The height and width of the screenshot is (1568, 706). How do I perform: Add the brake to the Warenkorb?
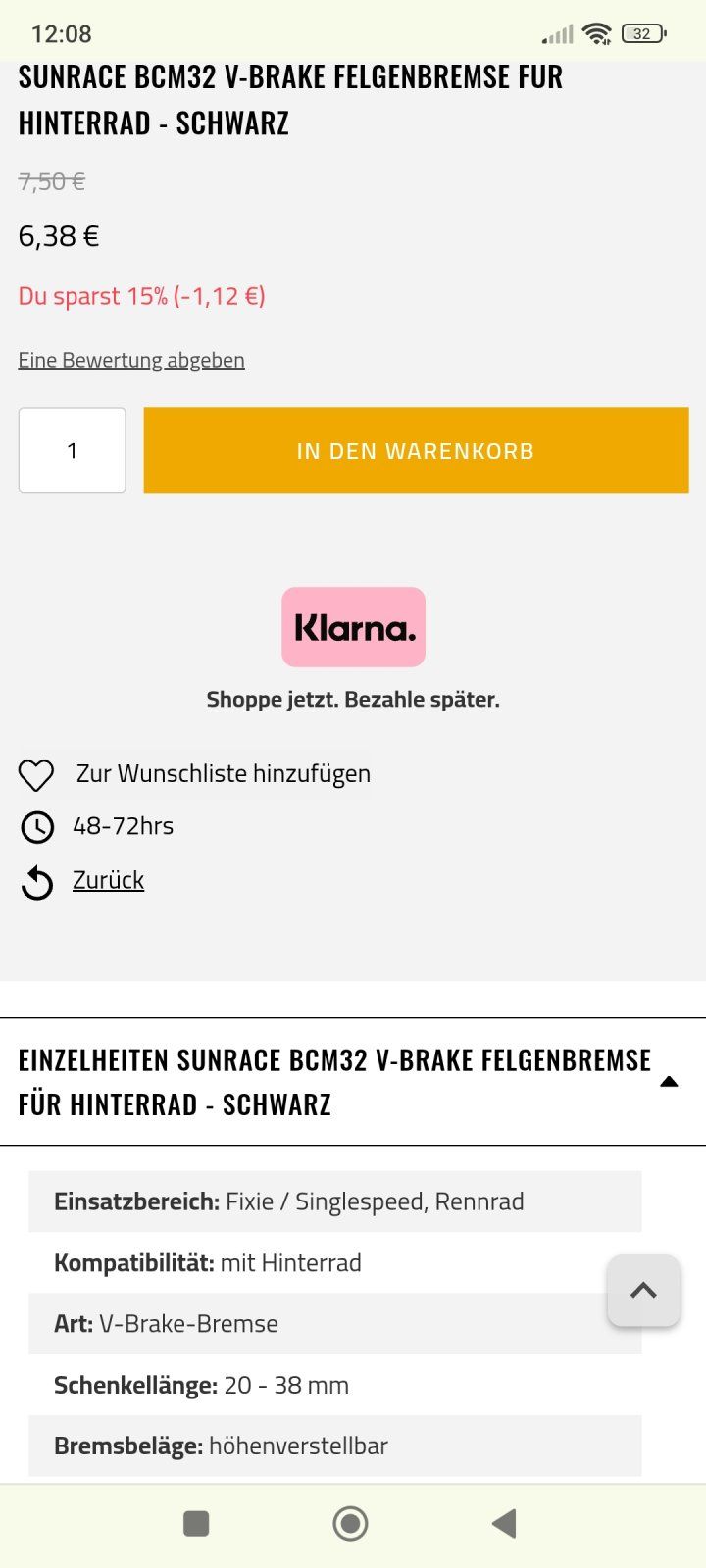pos(416,450)
